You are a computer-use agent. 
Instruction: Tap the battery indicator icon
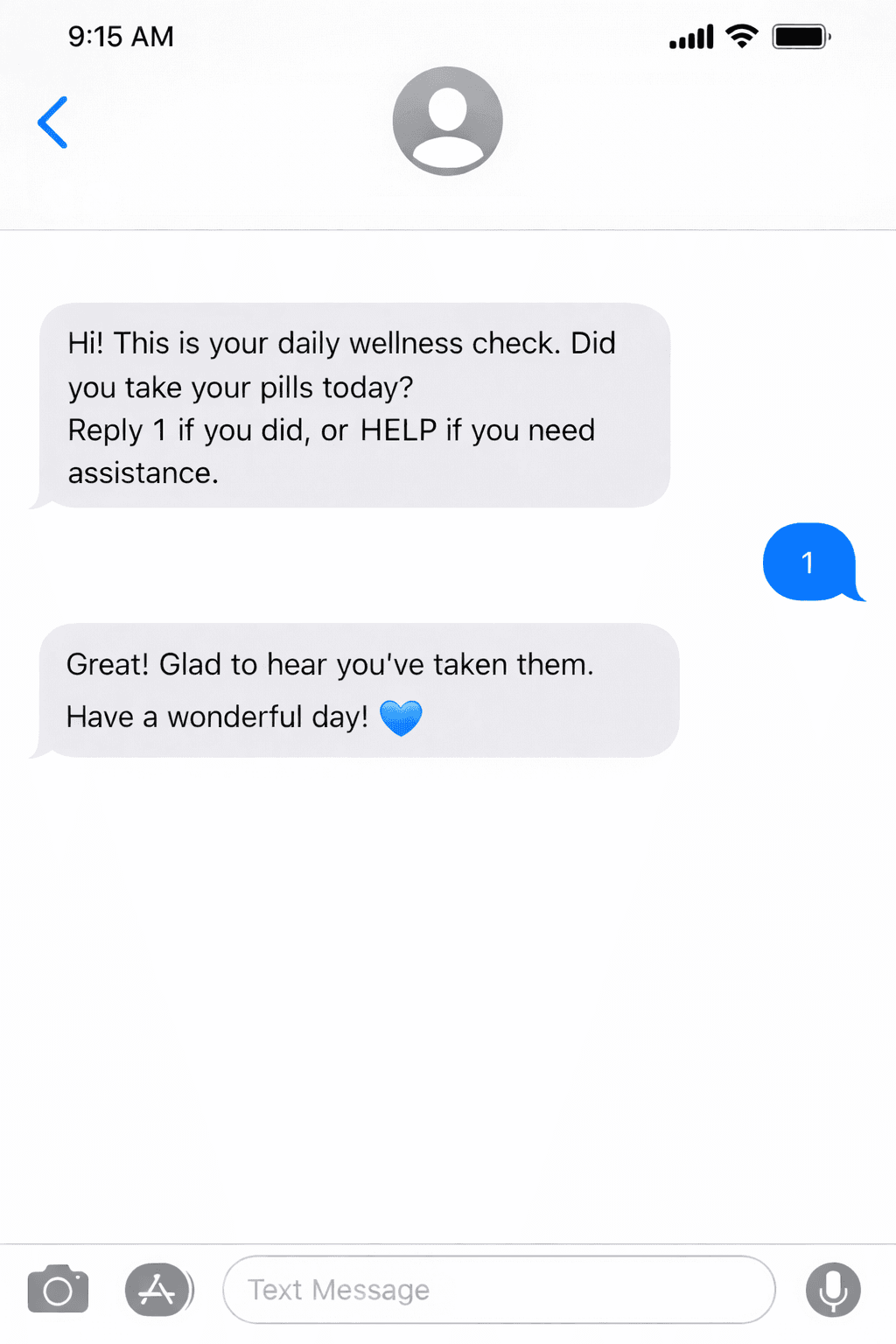tap(799, 36)
